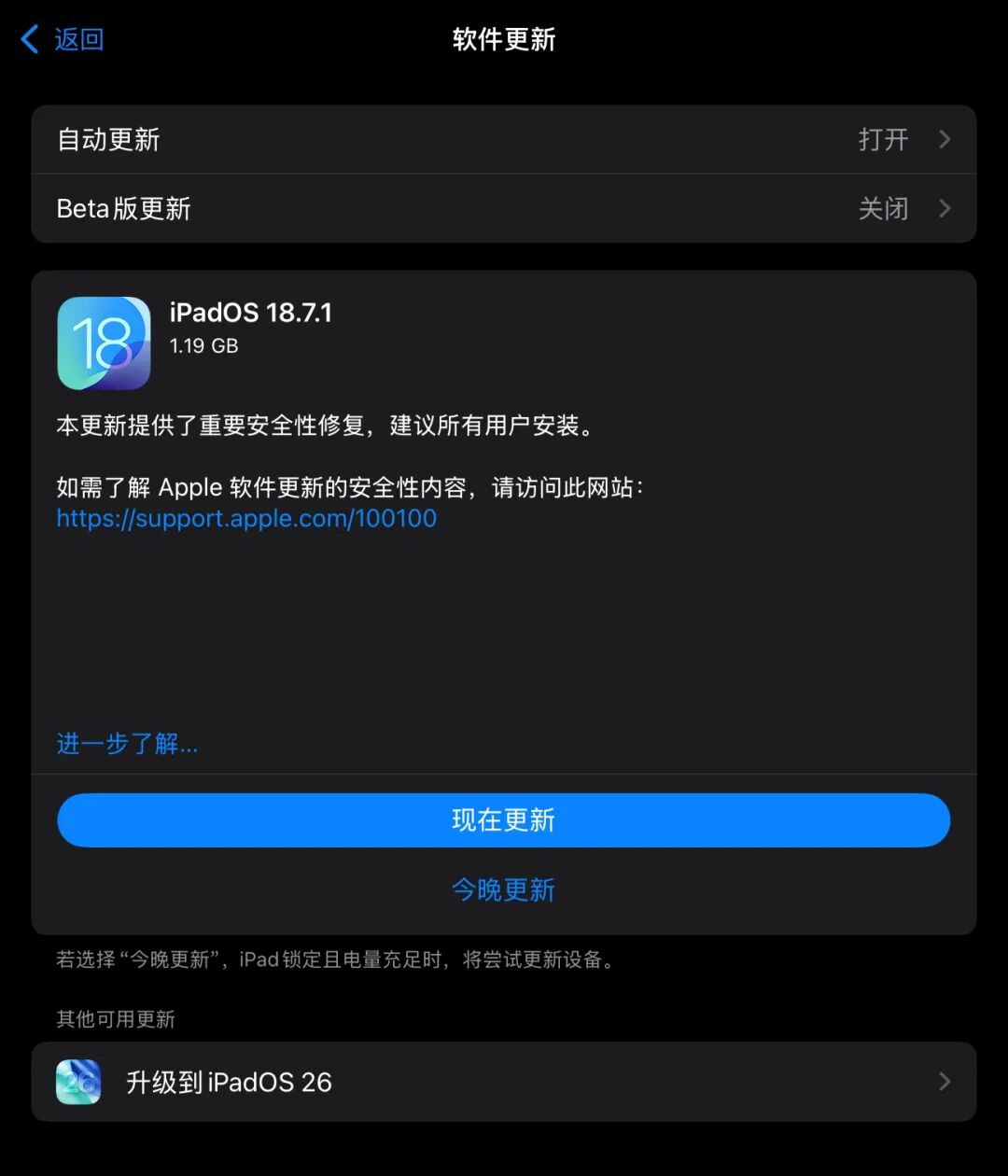1008x1176 pixels.
Task: Go back with the 返回 button
Action: click(x=63, y=39)
